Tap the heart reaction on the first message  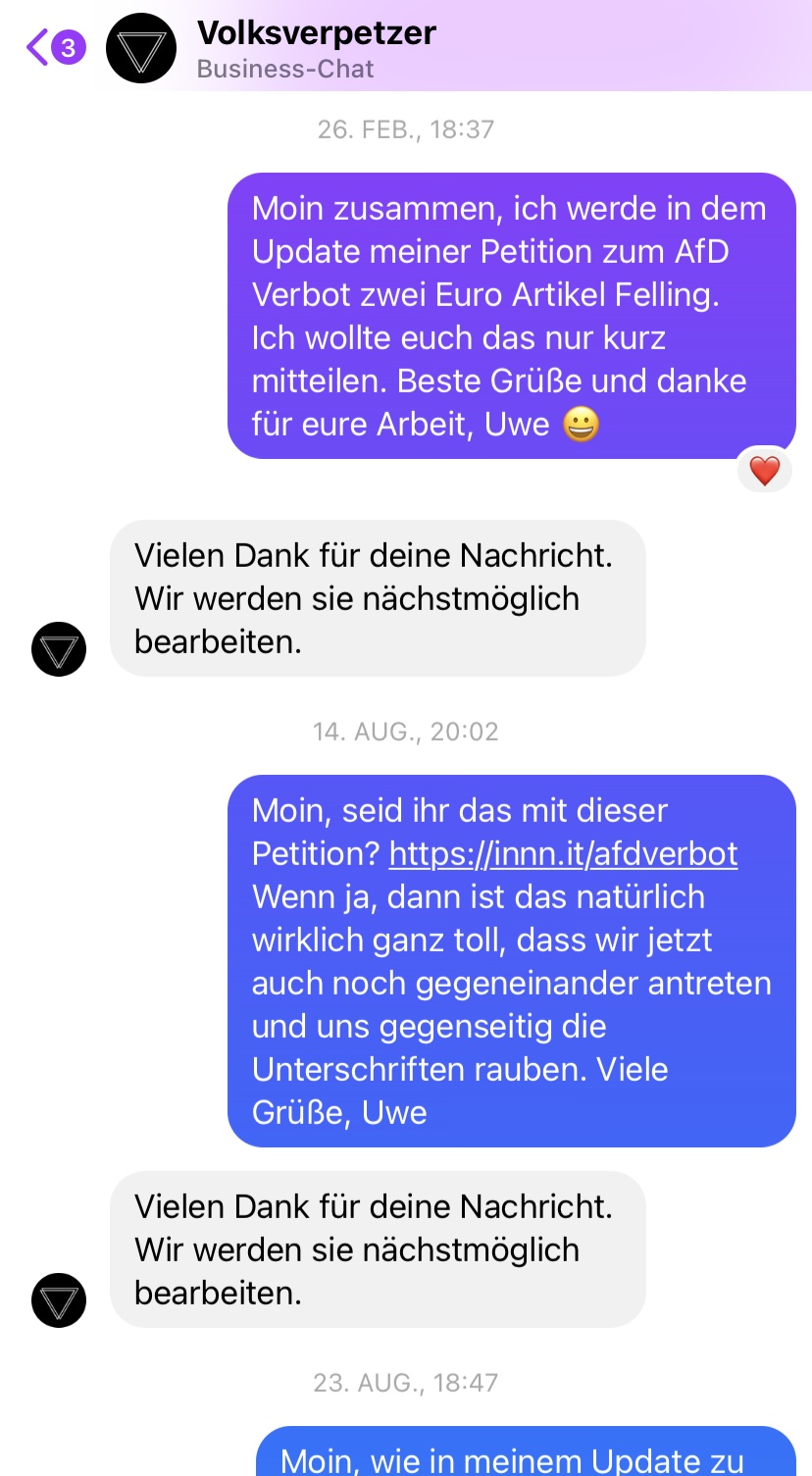764,472
